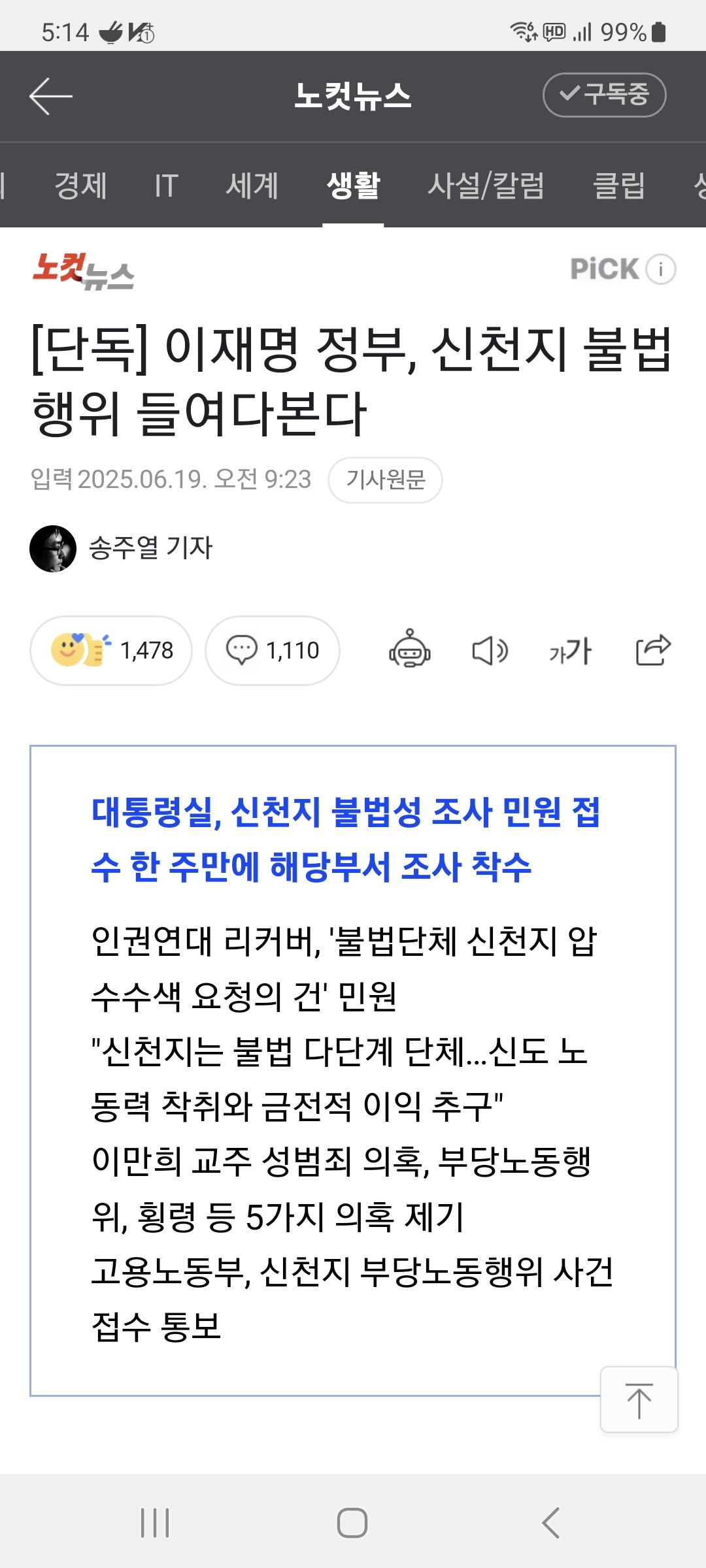Open the 세계 tab
This screenshot has height=1568, width=706.
tap(252, 185)
